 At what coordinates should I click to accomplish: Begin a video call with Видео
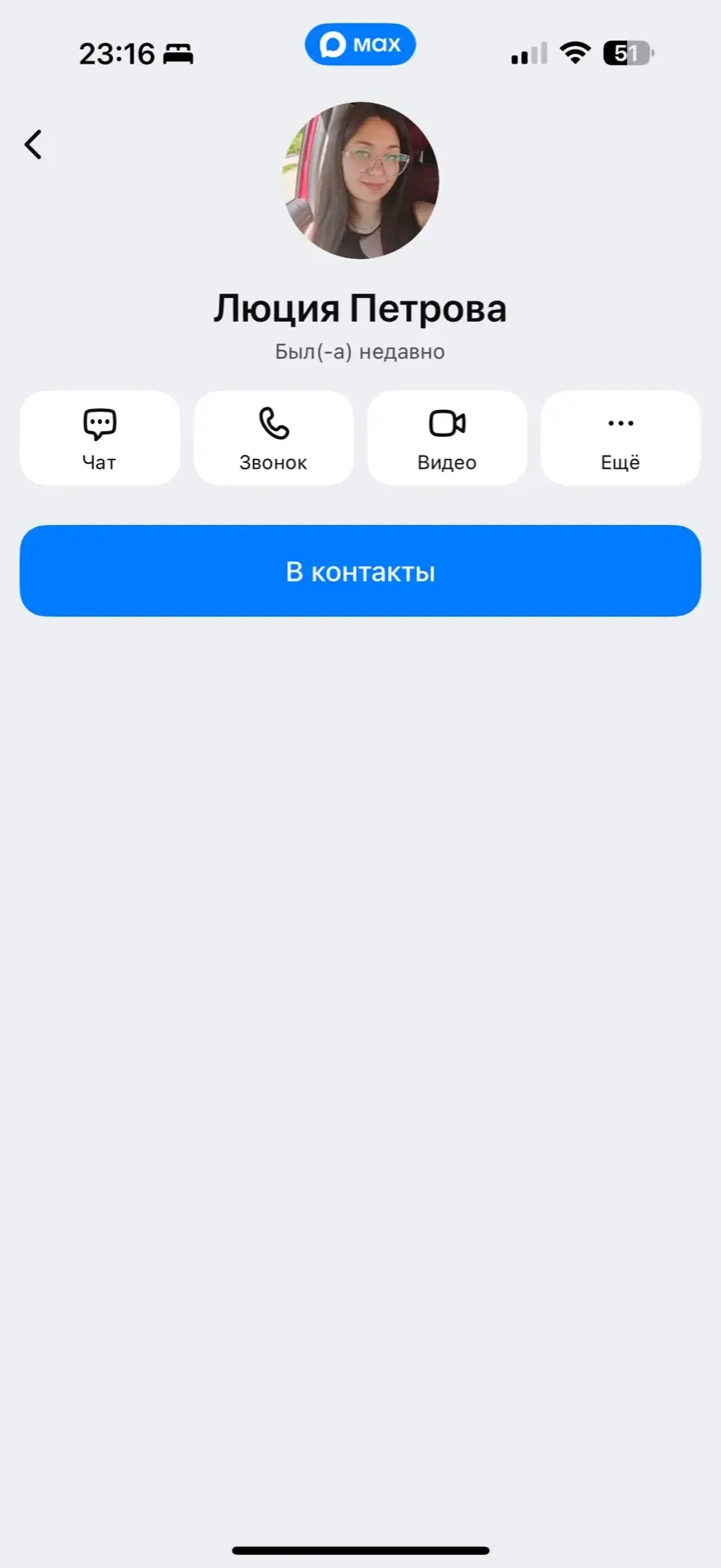click(447, 439)
